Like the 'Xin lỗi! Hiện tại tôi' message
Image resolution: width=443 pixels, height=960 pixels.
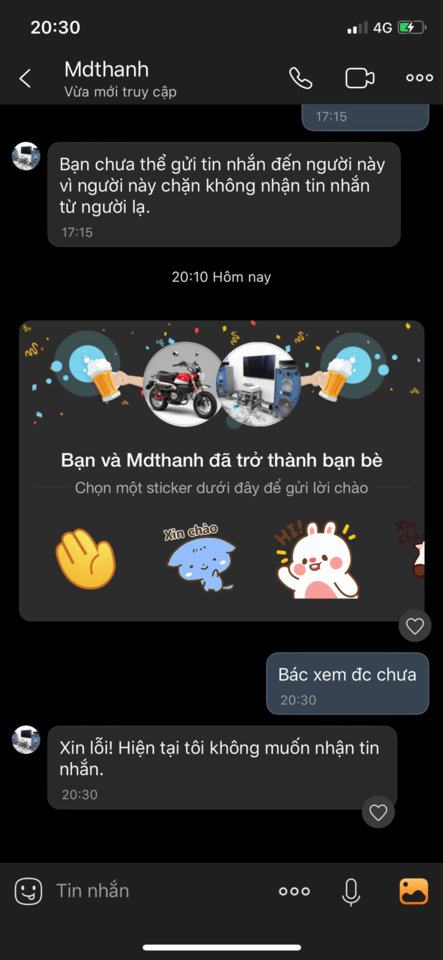pyautogui.click(x=378, y=812)
